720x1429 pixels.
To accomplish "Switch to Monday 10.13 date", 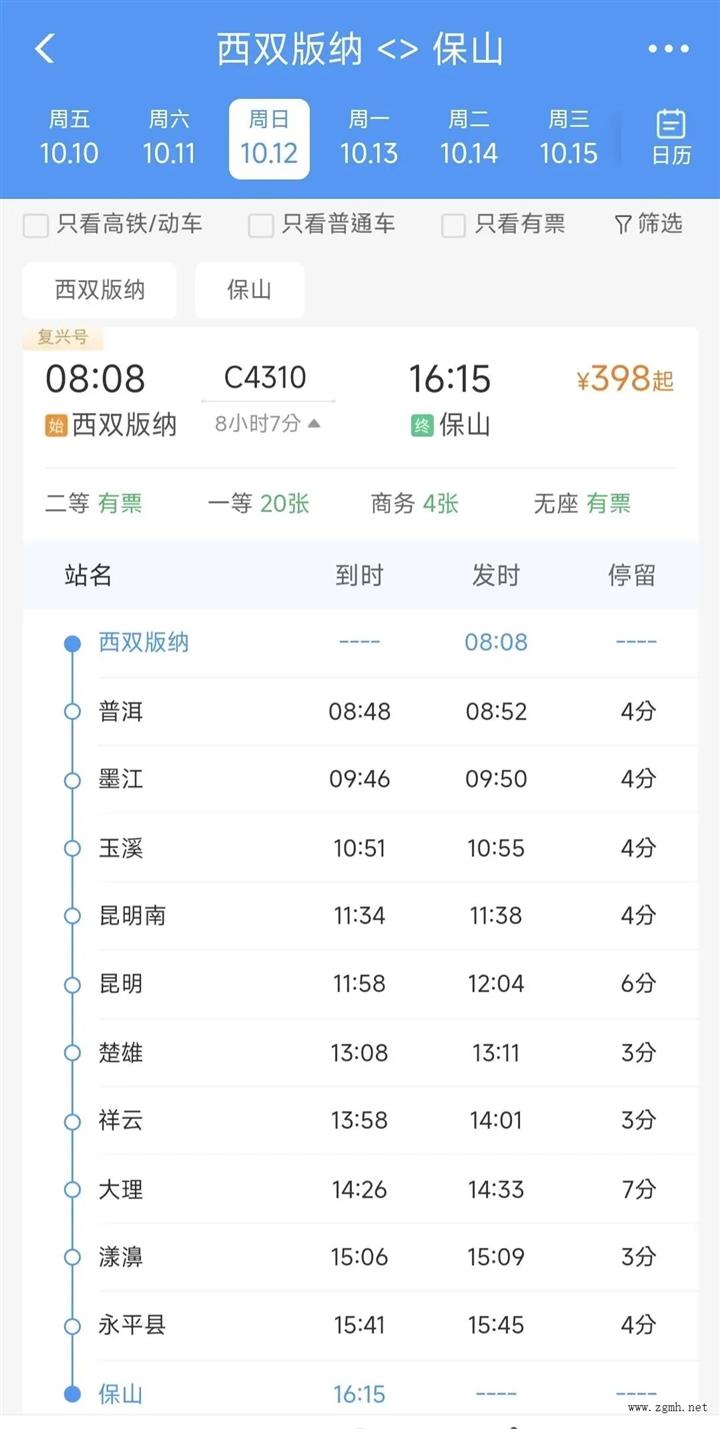I will 369,138.
